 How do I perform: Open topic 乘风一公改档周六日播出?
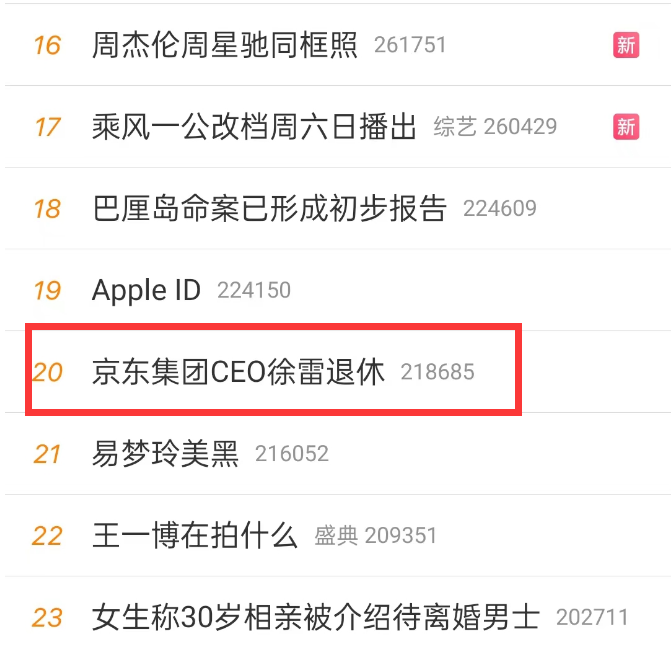(x=254, y=127)
